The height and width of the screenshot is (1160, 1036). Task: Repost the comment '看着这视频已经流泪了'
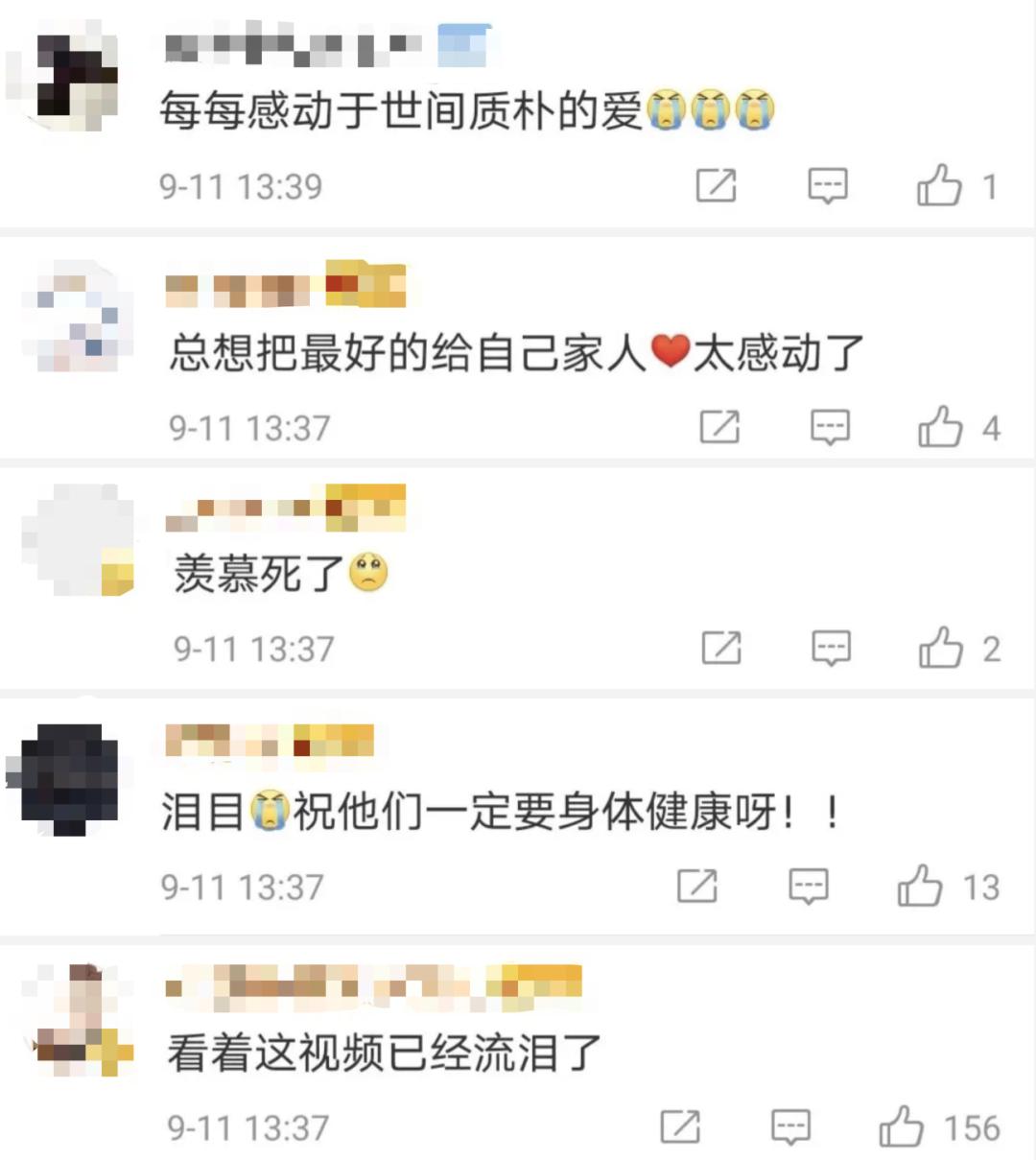(680, 1126)
